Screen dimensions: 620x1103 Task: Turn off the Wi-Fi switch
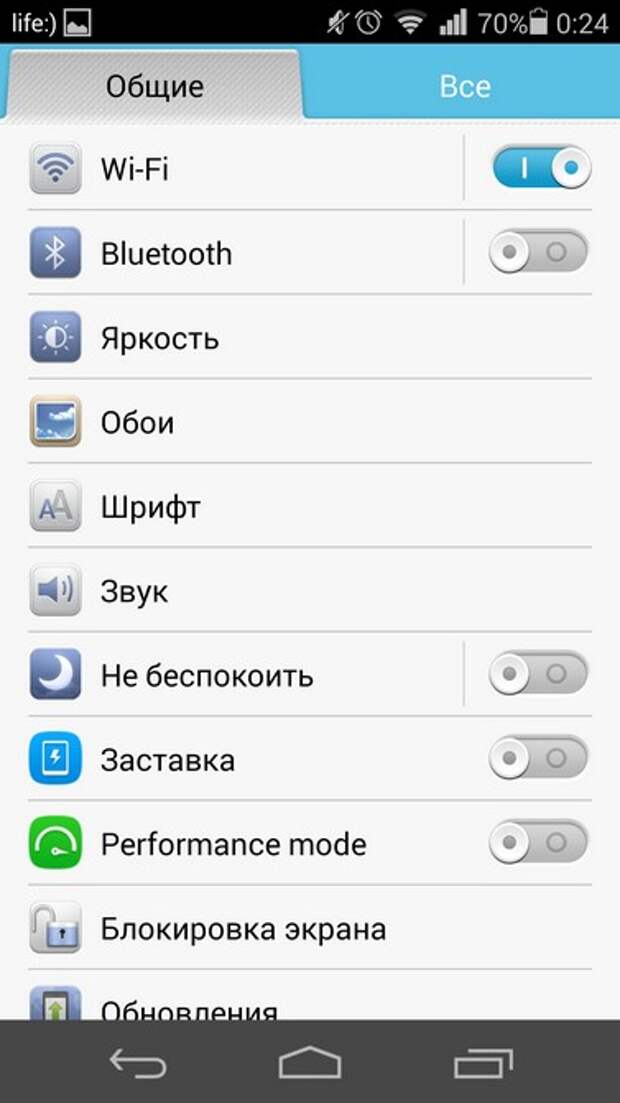click(541, 167)
